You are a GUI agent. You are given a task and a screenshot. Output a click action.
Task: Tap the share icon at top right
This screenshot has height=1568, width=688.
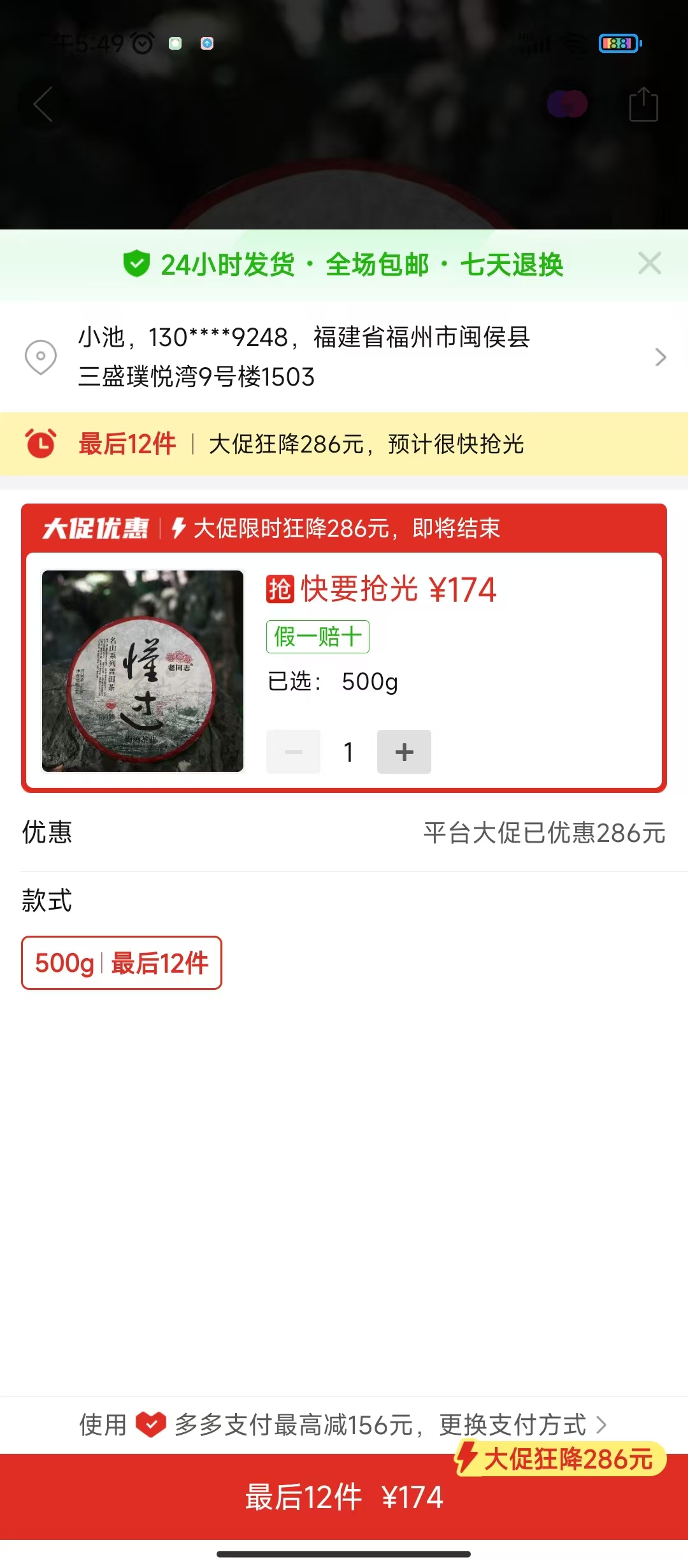tap(643, 104)
